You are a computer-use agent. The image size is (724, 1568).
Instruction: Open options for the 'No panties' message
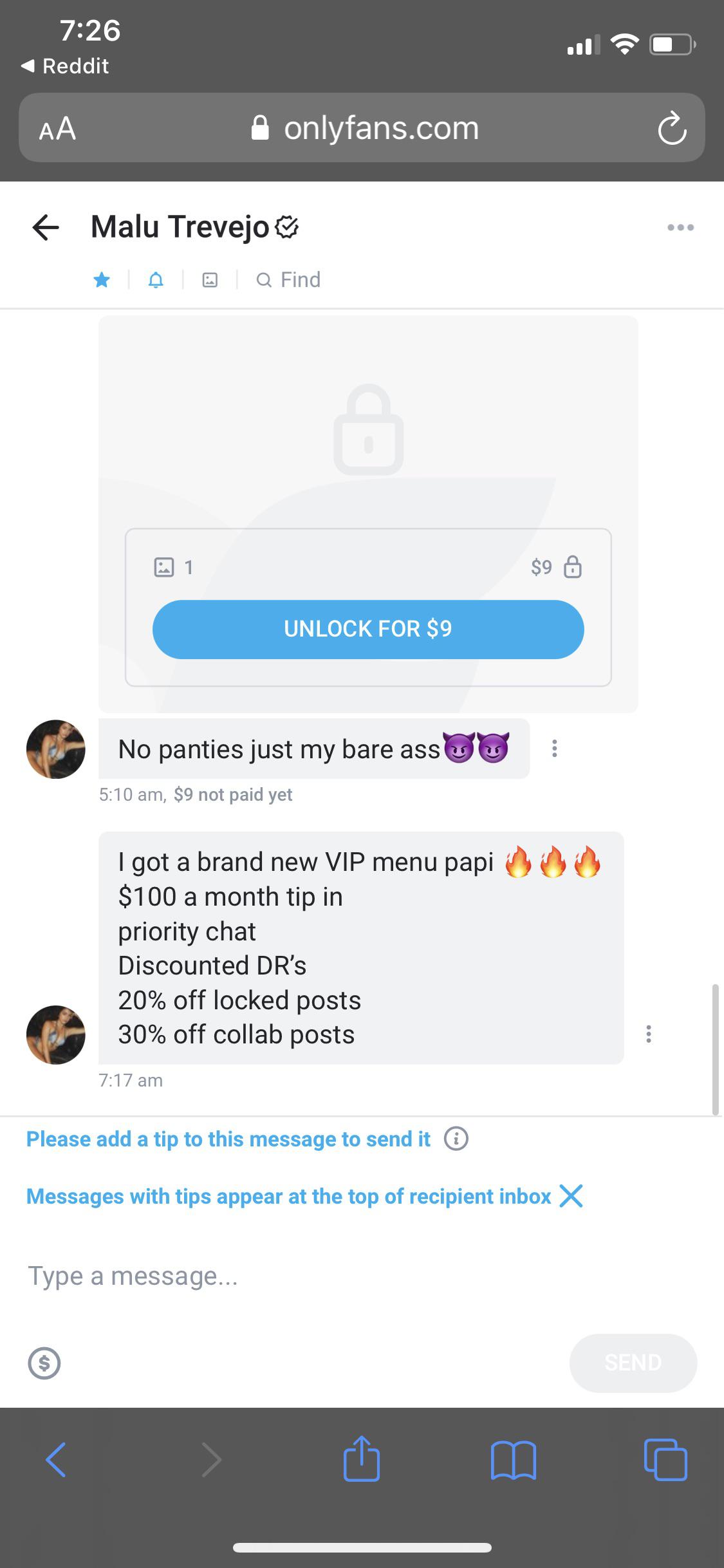[x=554, y=748]
